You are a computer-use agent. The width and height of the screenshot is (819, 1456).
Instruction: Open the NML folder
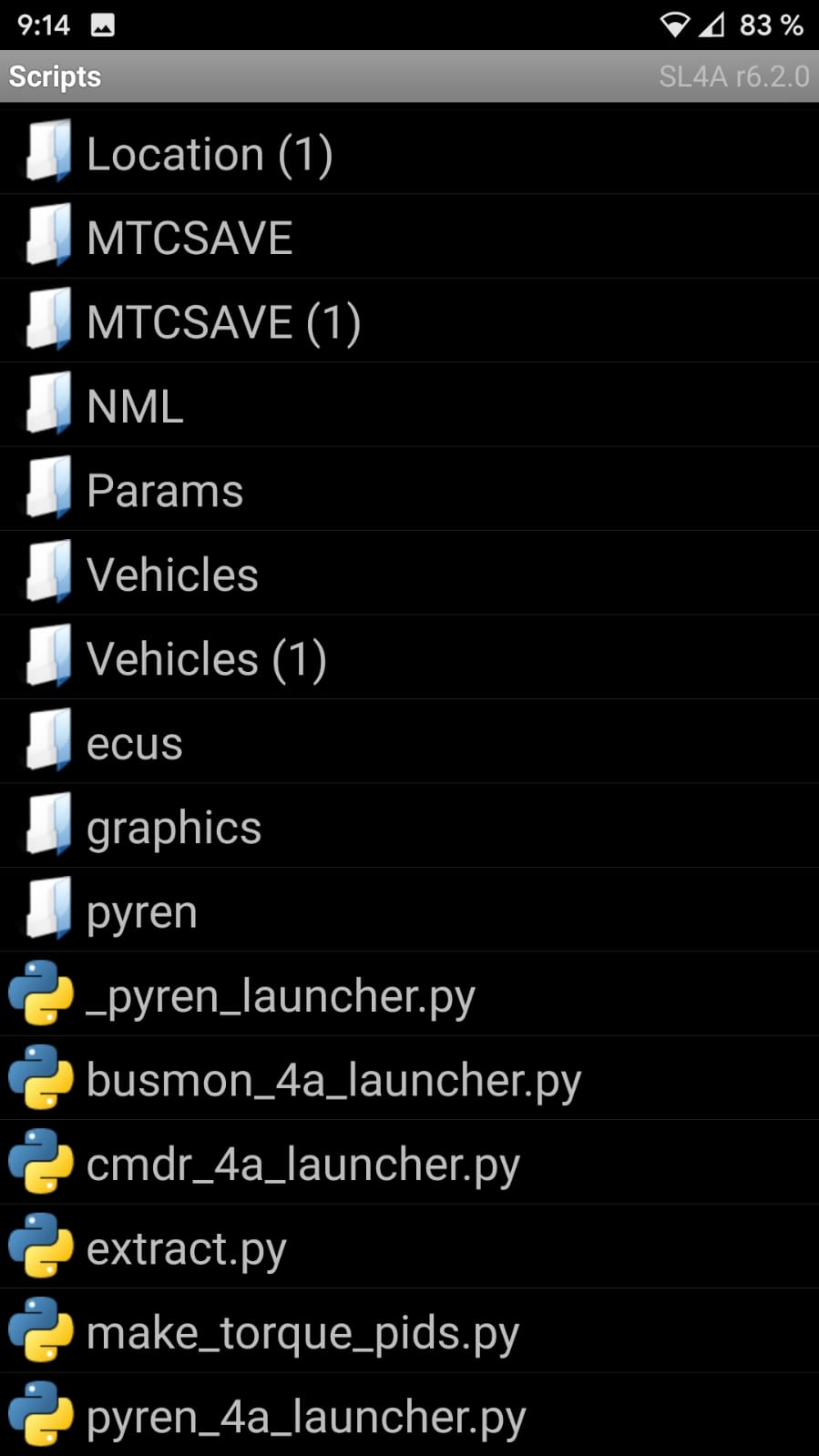pos(409,405)
